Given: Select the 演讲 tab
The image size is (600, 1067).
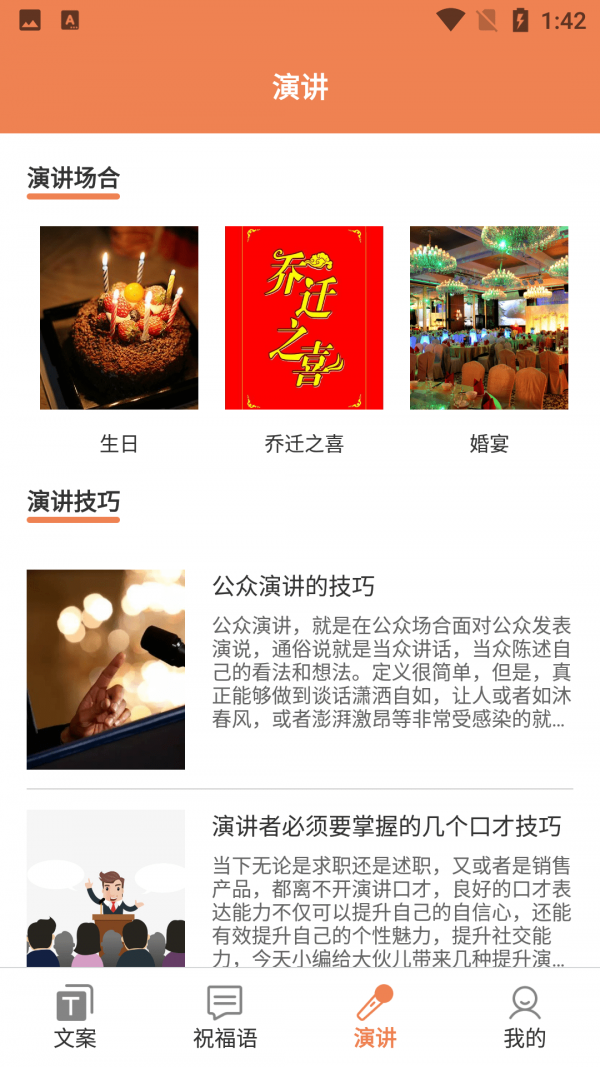Looking at the screenshot, I should pos(375,1016).
